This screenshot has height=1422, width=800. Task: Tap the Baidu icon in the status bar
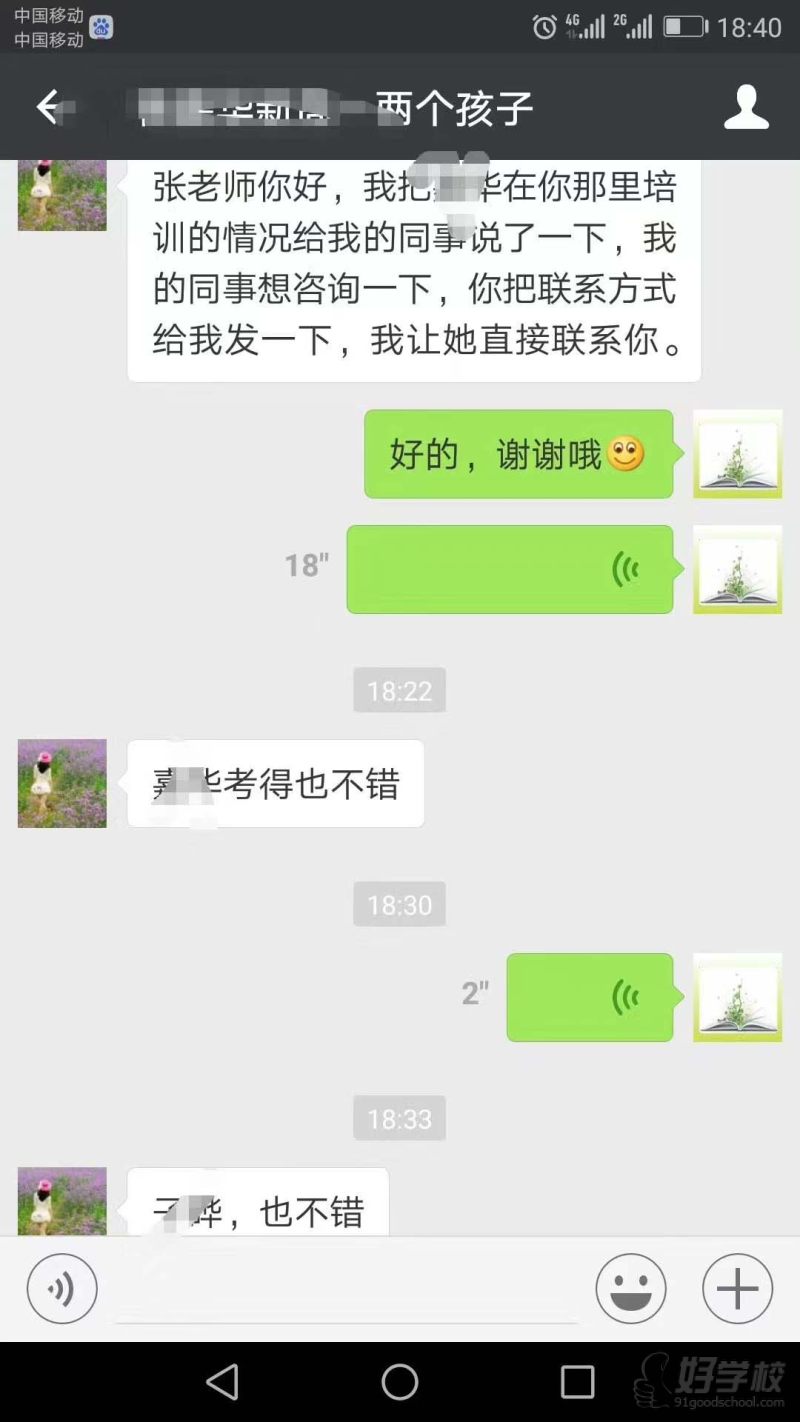(99, 27)
